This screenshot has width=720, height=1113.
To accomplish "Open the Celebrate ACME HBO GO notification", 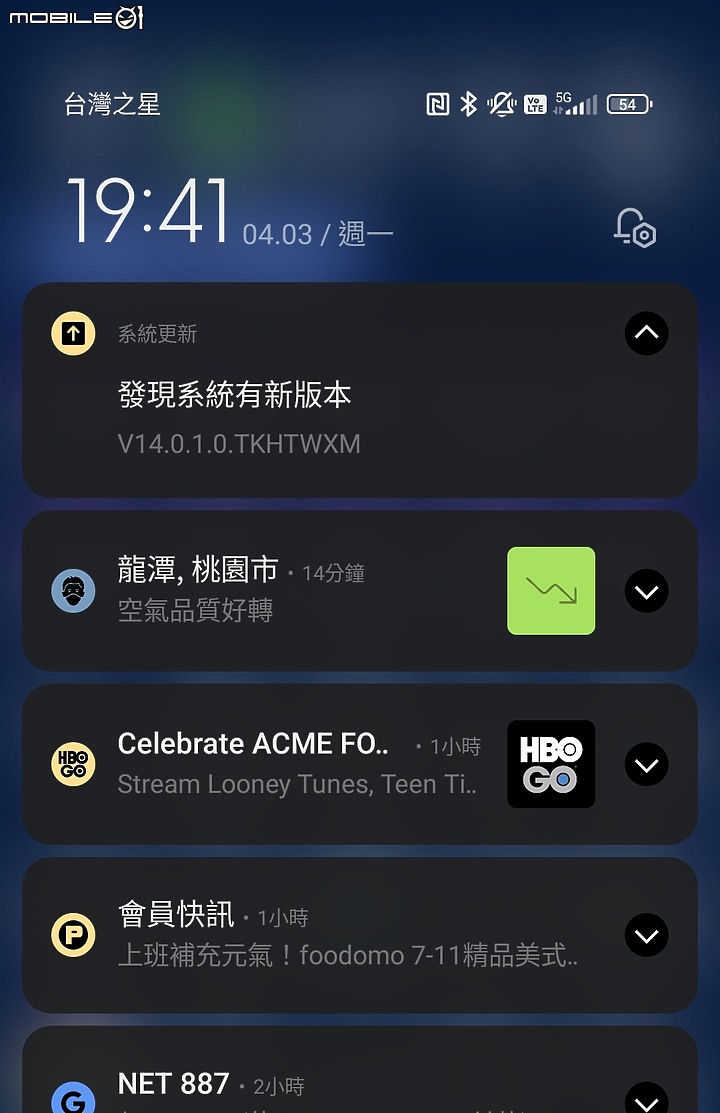I will click(290, 764).
